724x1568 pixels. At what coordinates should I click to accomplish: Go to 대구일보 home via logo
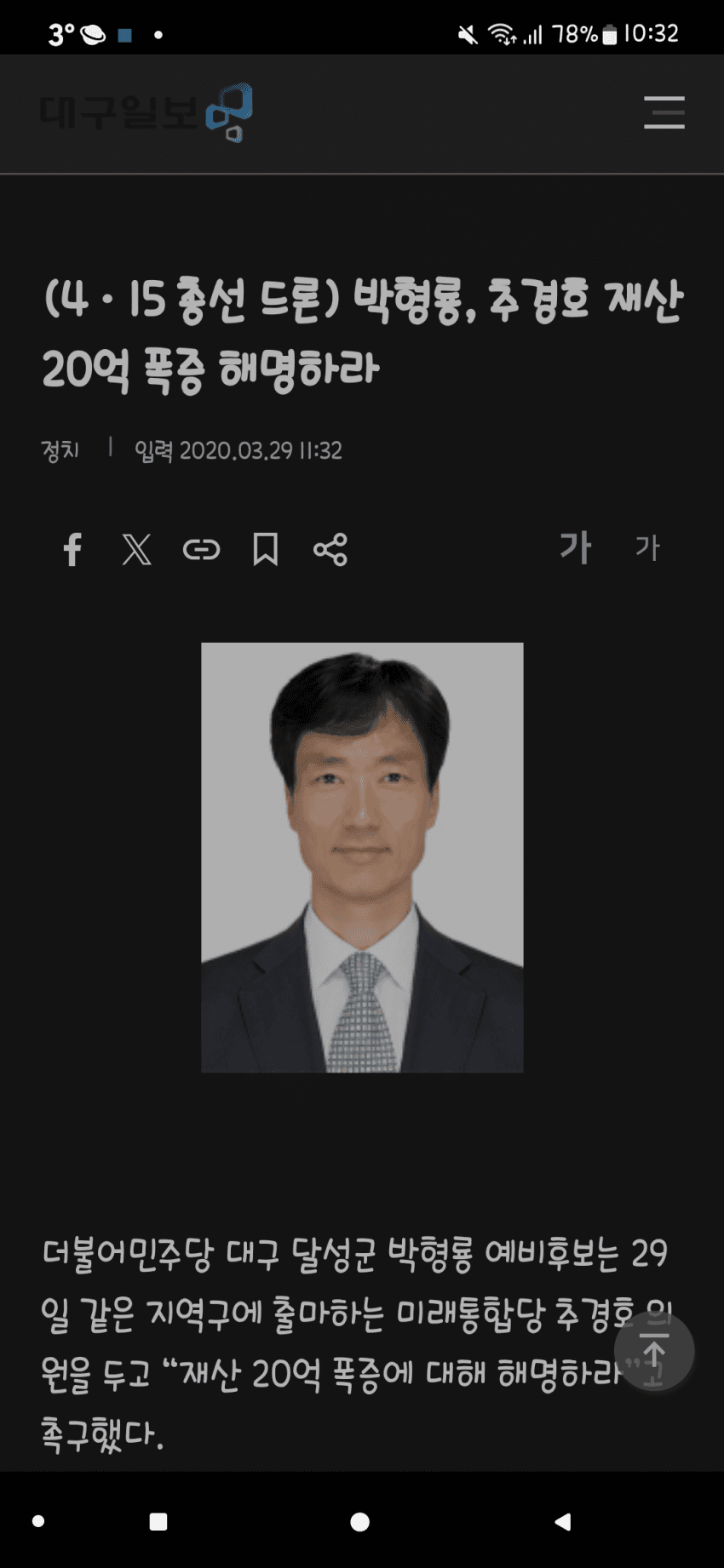tap(146, 112)
